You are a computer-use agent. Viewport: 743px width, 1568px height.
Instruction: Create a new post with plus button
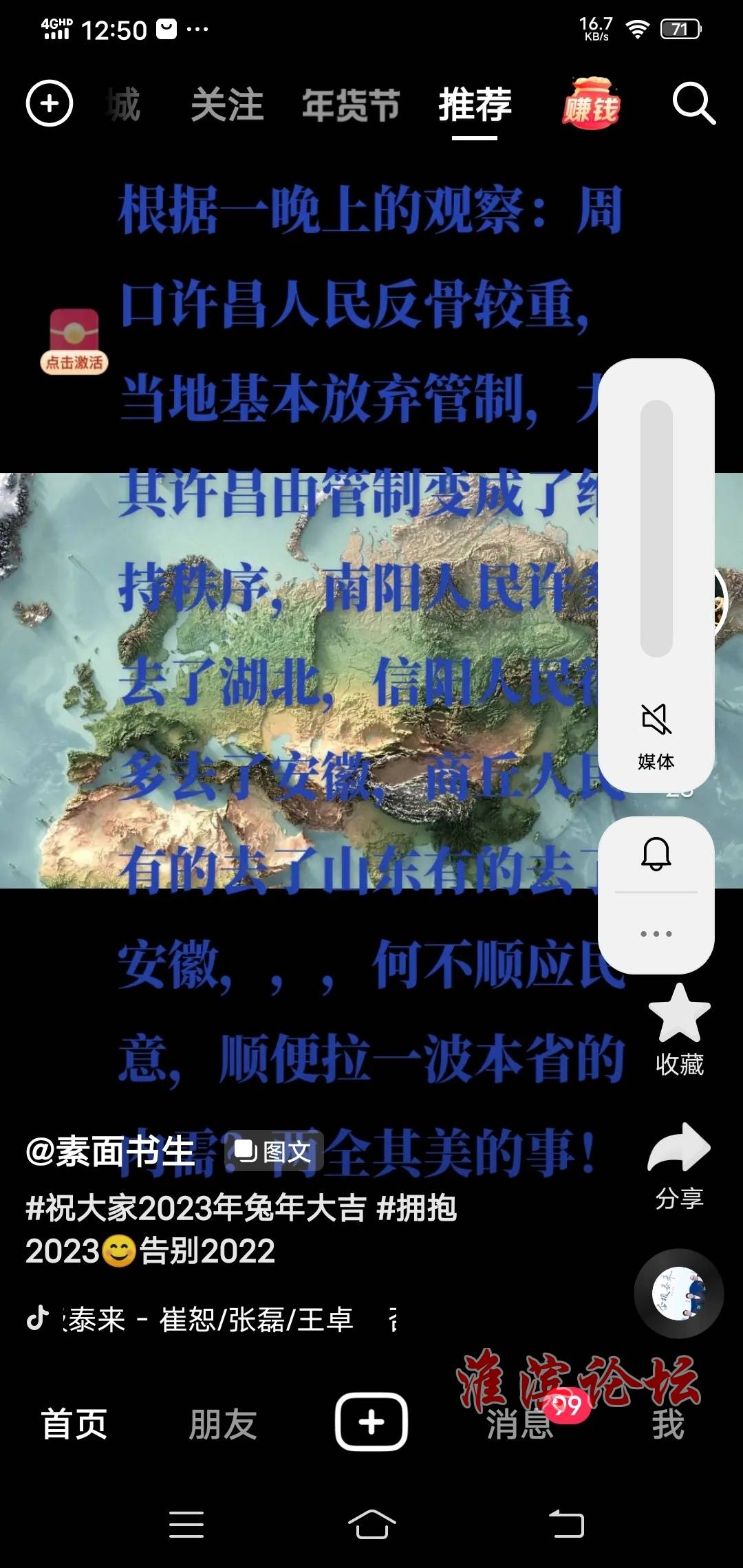(371, 1422)
